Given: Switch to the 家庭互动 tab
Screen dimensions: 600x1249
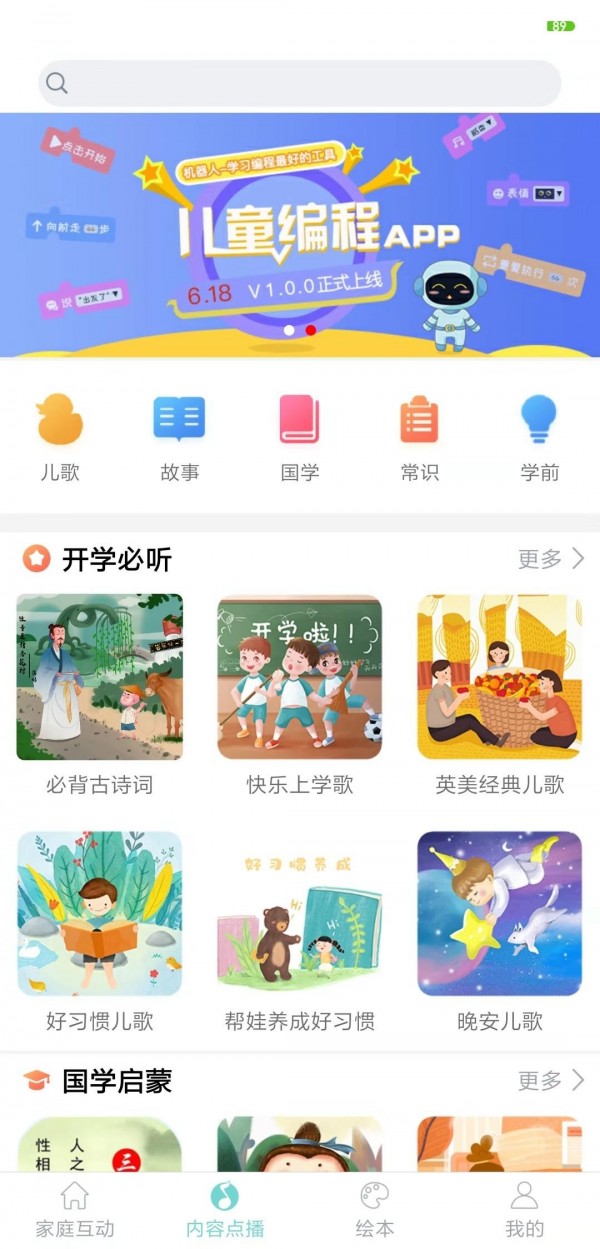Looking at the screenshot, I should pos(75,1208).
